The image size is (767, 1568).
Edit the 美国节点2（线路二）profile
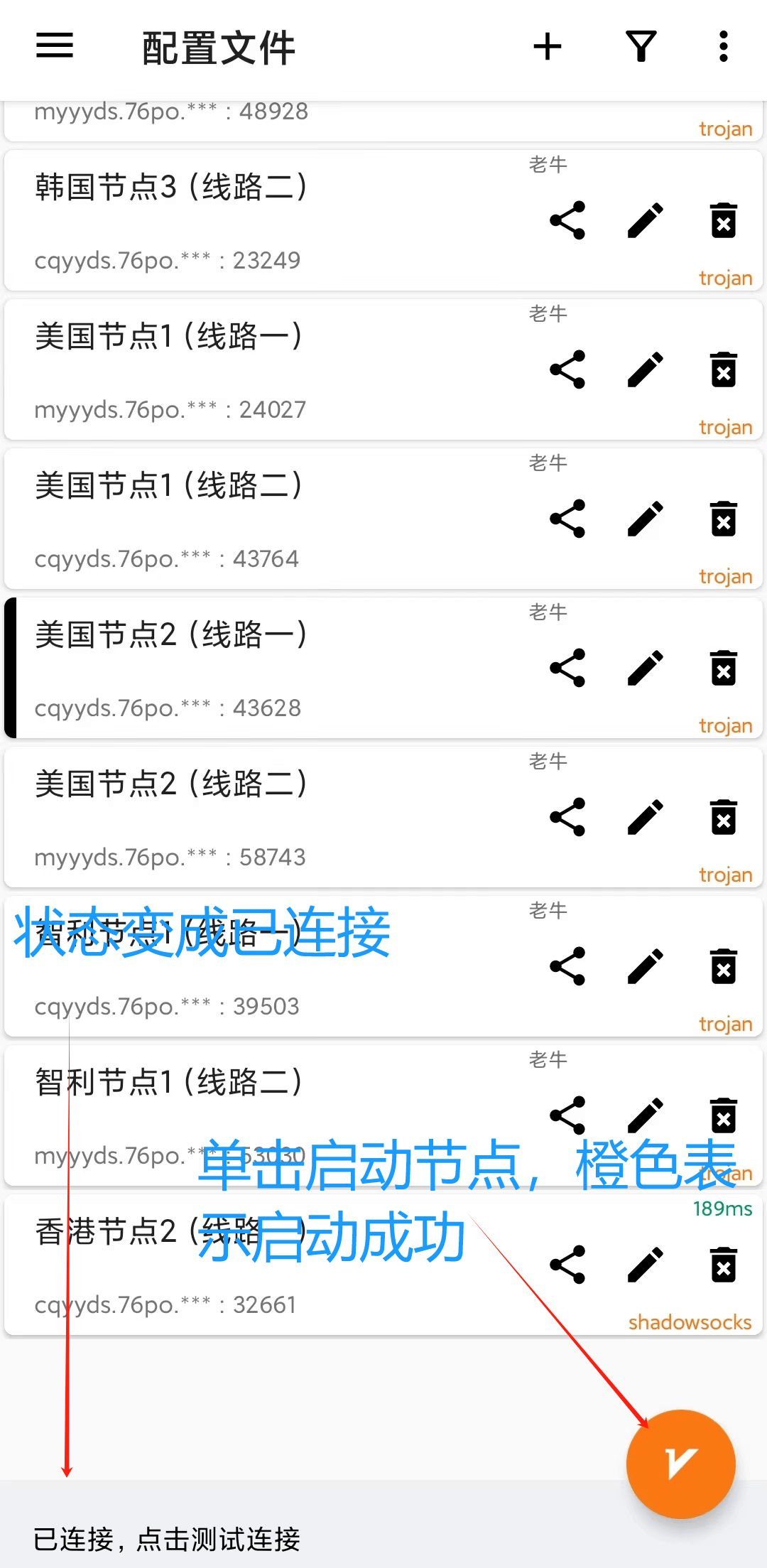[645, 817]
